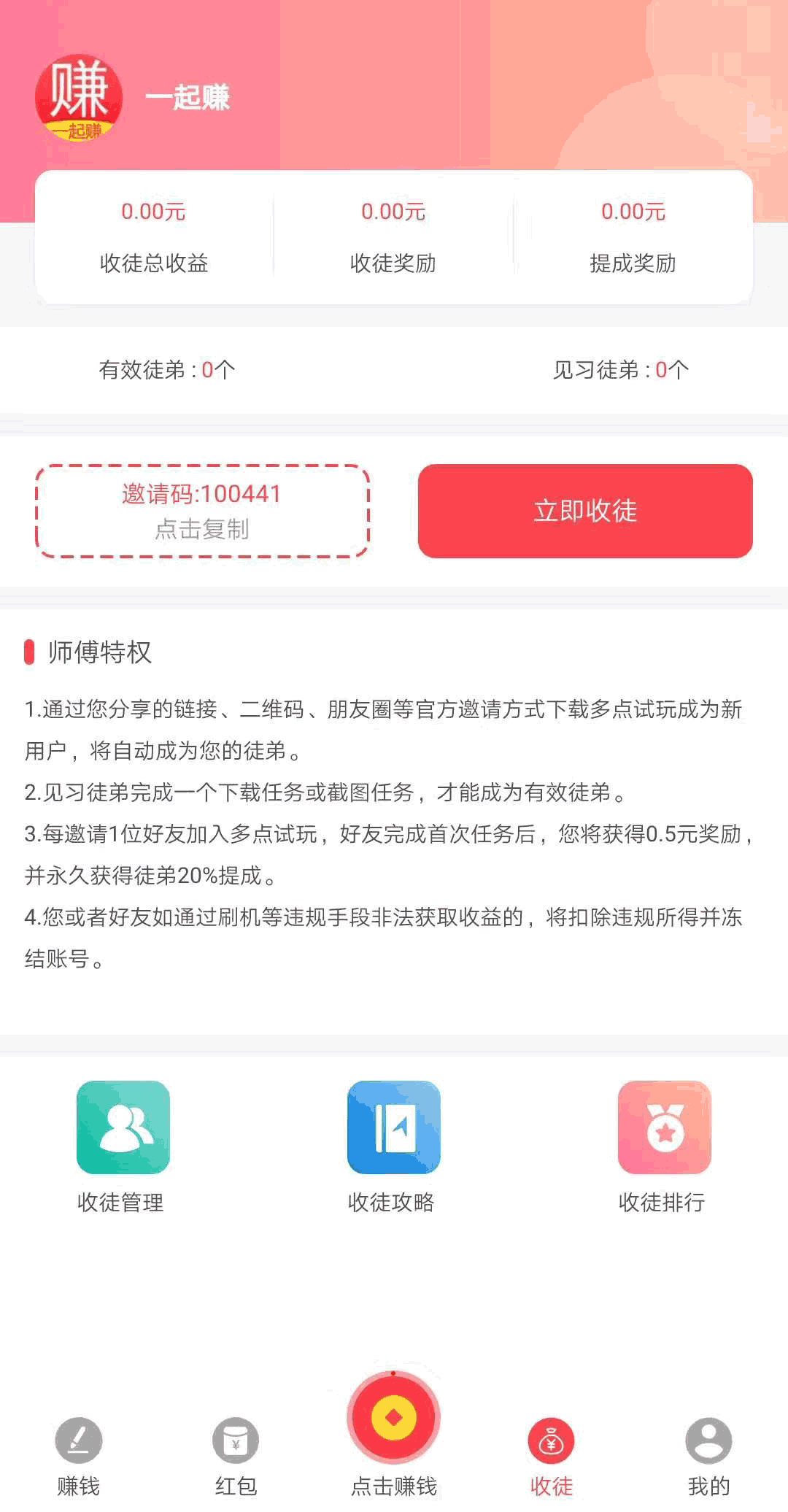This screenshot has width=788, height=1512.
Task: Switch to the 红包 tab
Action: coord(236,1457)
